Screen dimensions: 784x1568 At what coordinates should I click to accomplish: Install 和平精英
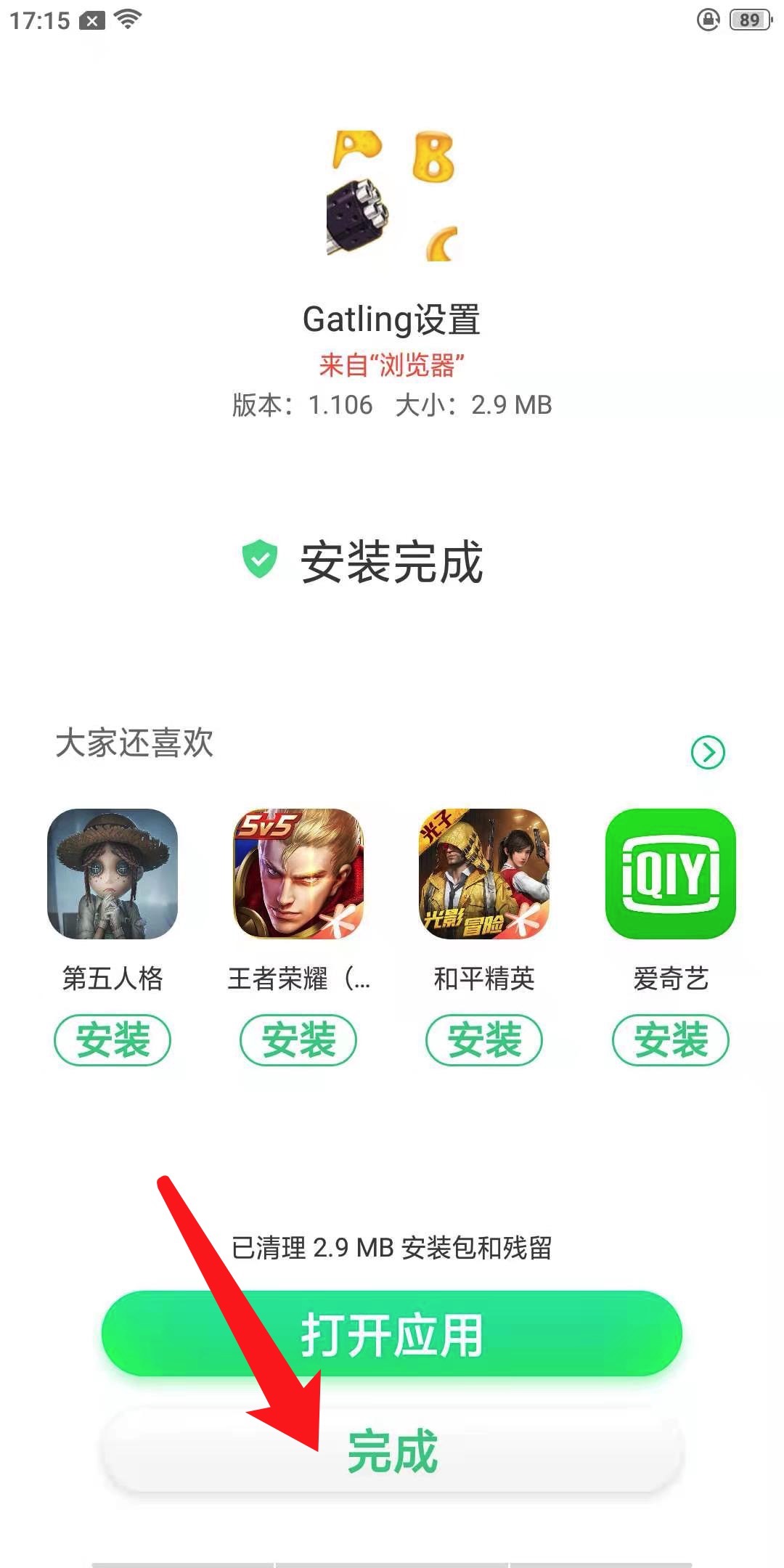tap(484, 1040)
